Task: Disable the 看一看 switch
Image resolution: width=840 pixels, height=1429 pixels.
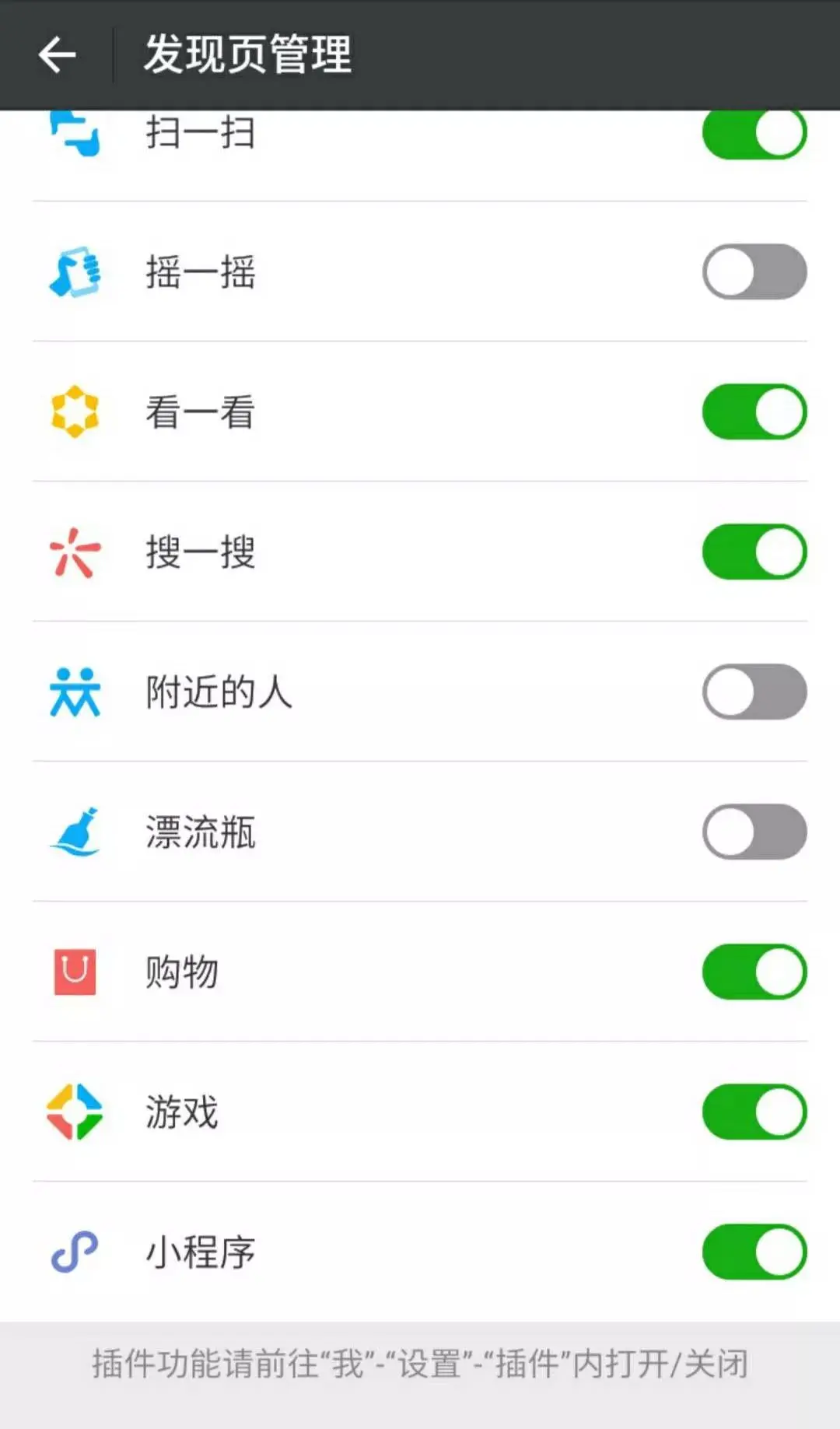Action: [754, 412]
